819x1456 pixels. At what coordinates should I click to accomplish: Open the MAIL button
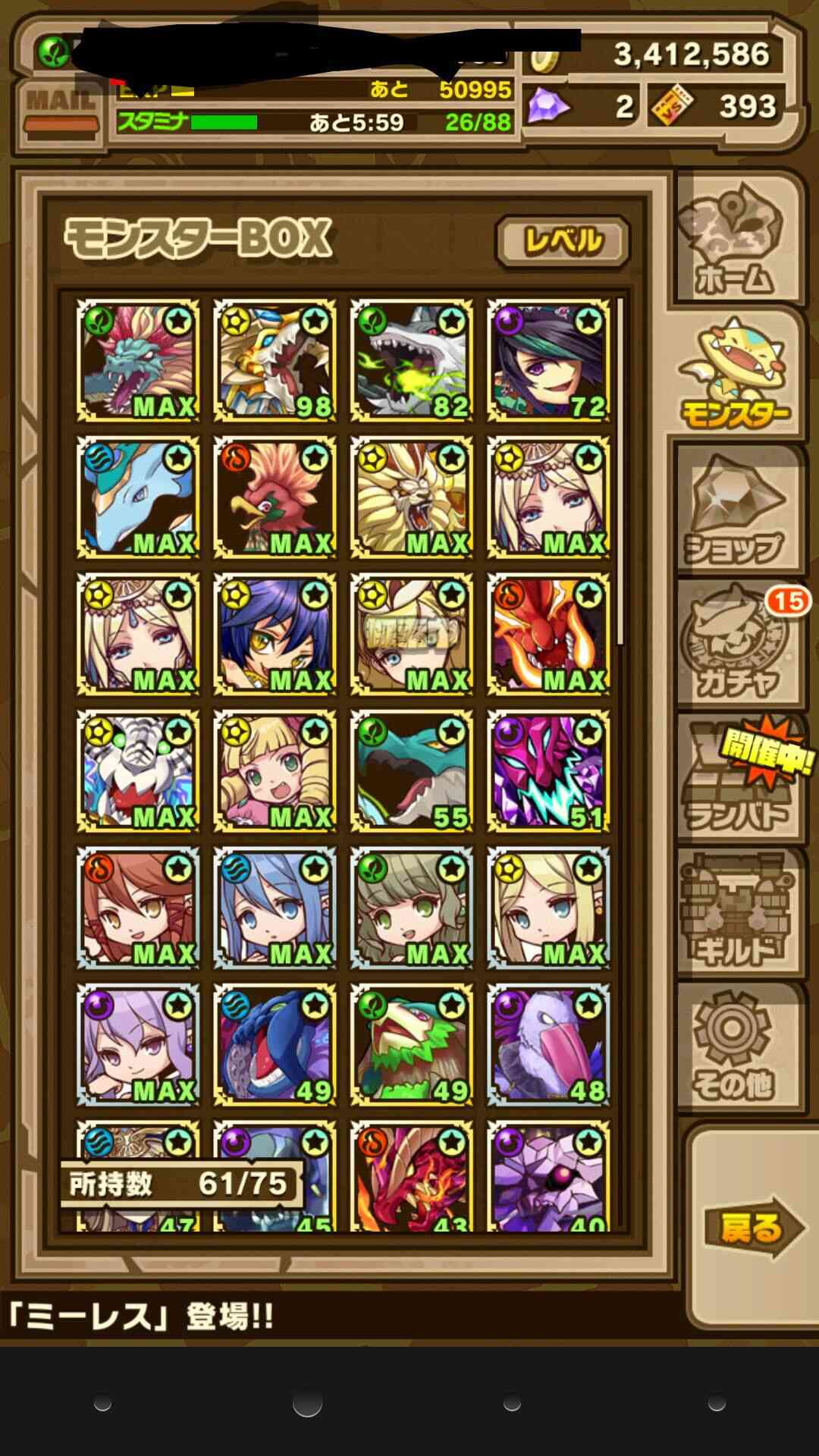pos(61,112)
